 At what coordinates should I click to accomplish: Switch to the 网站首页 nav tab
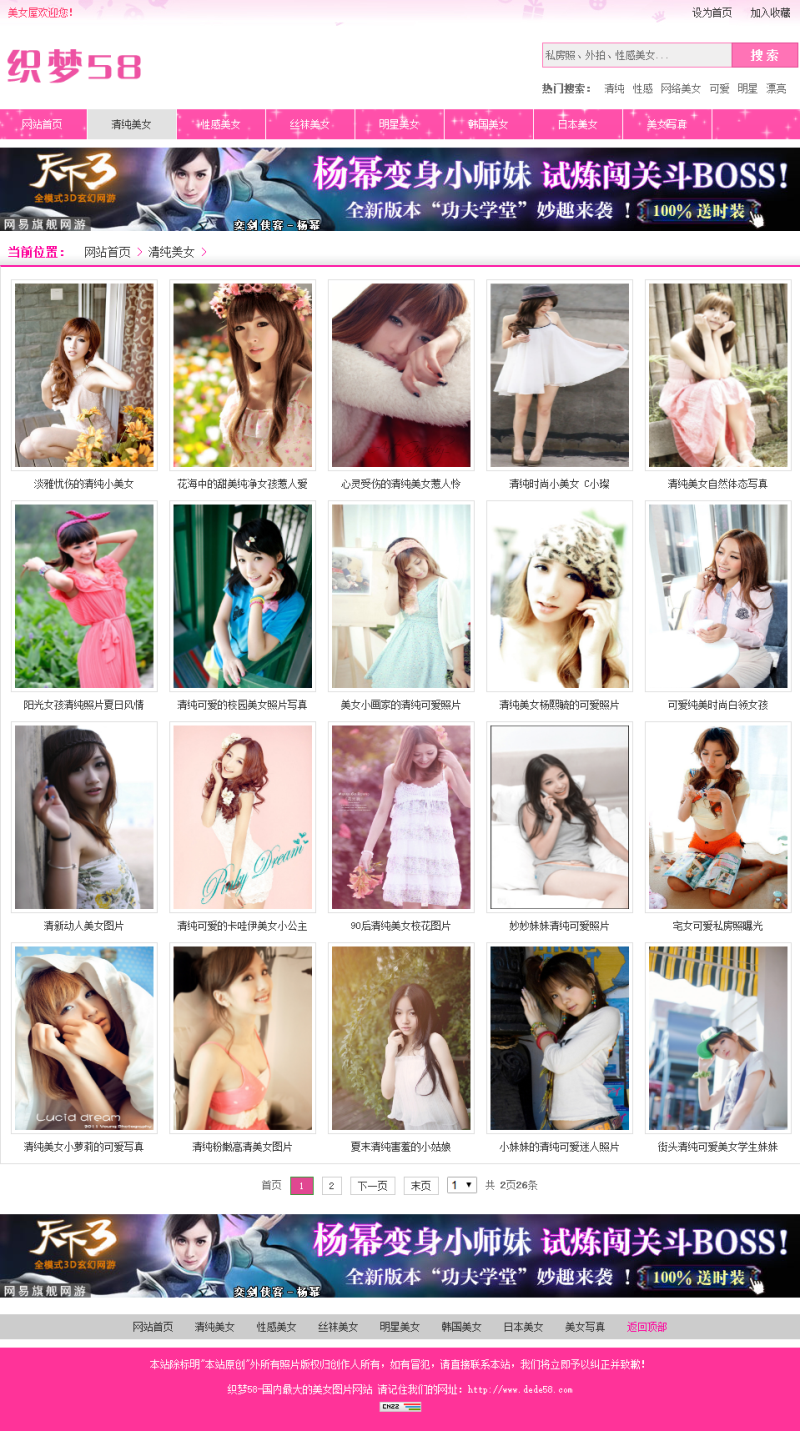pyautogui.click(x=43, y=125)
